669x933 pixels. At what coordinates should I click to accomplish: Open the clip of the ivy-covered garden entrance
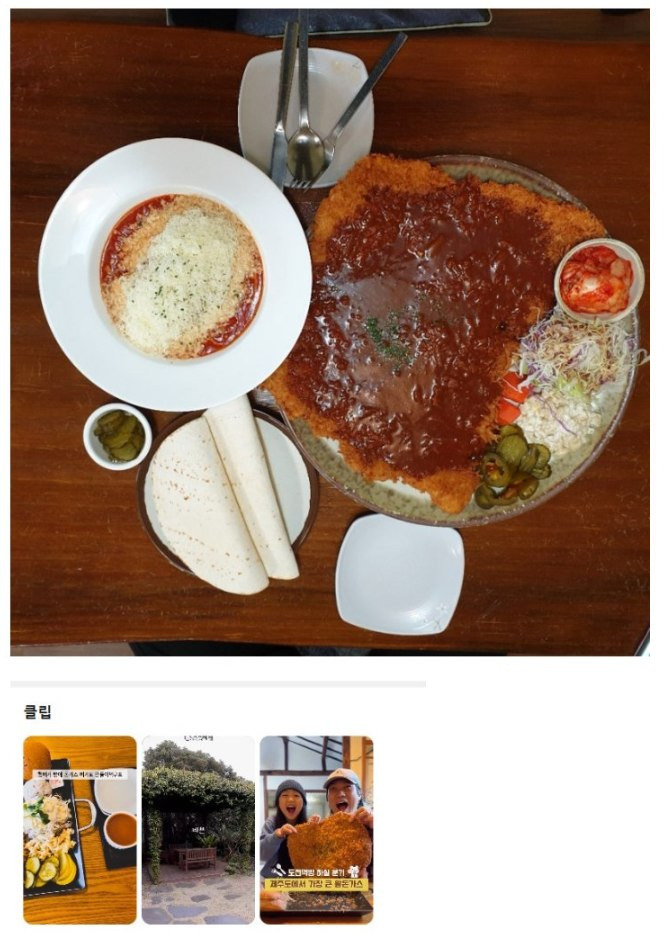(198, 830)
